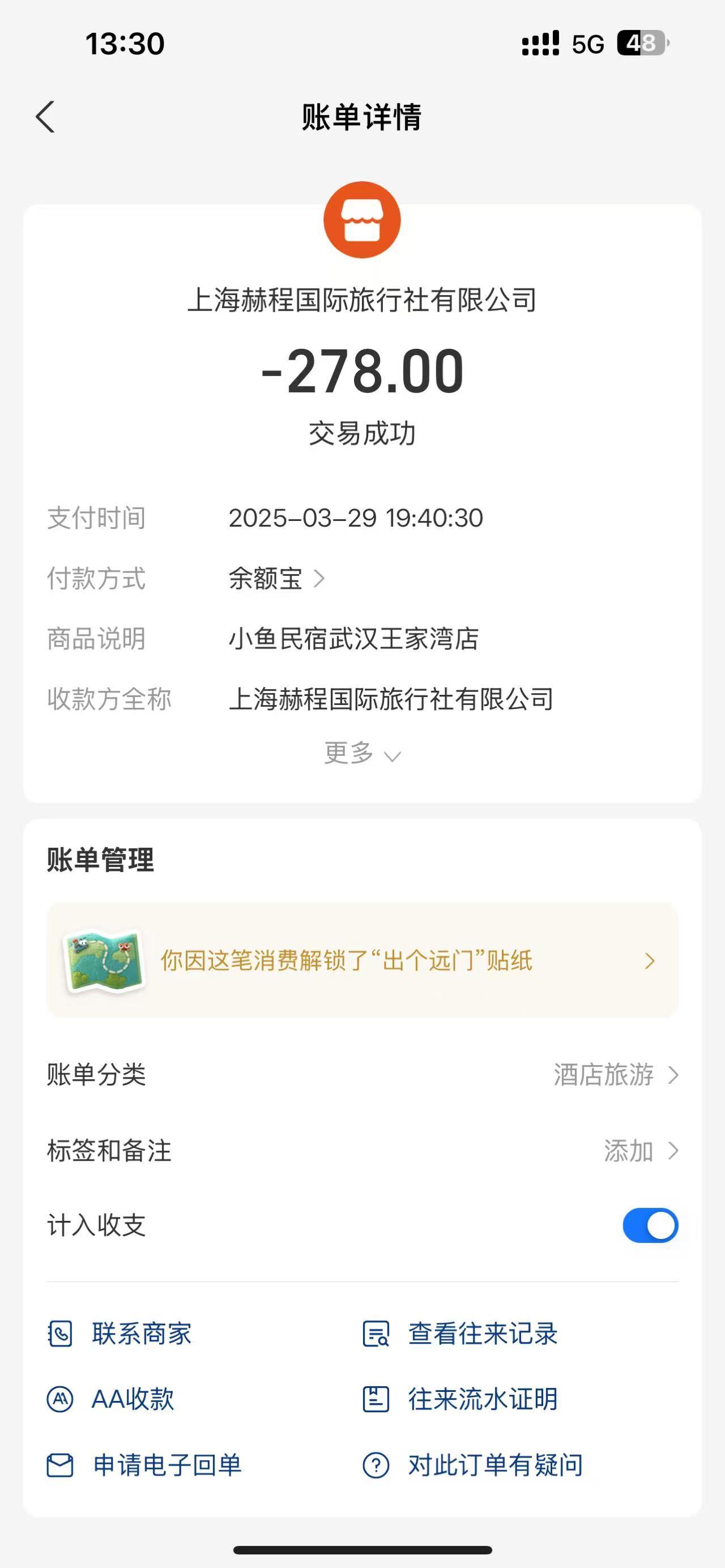The image size is (725, 1568).
Task: Go back from the 账单详情 page
Action: (x=46, y=117)
